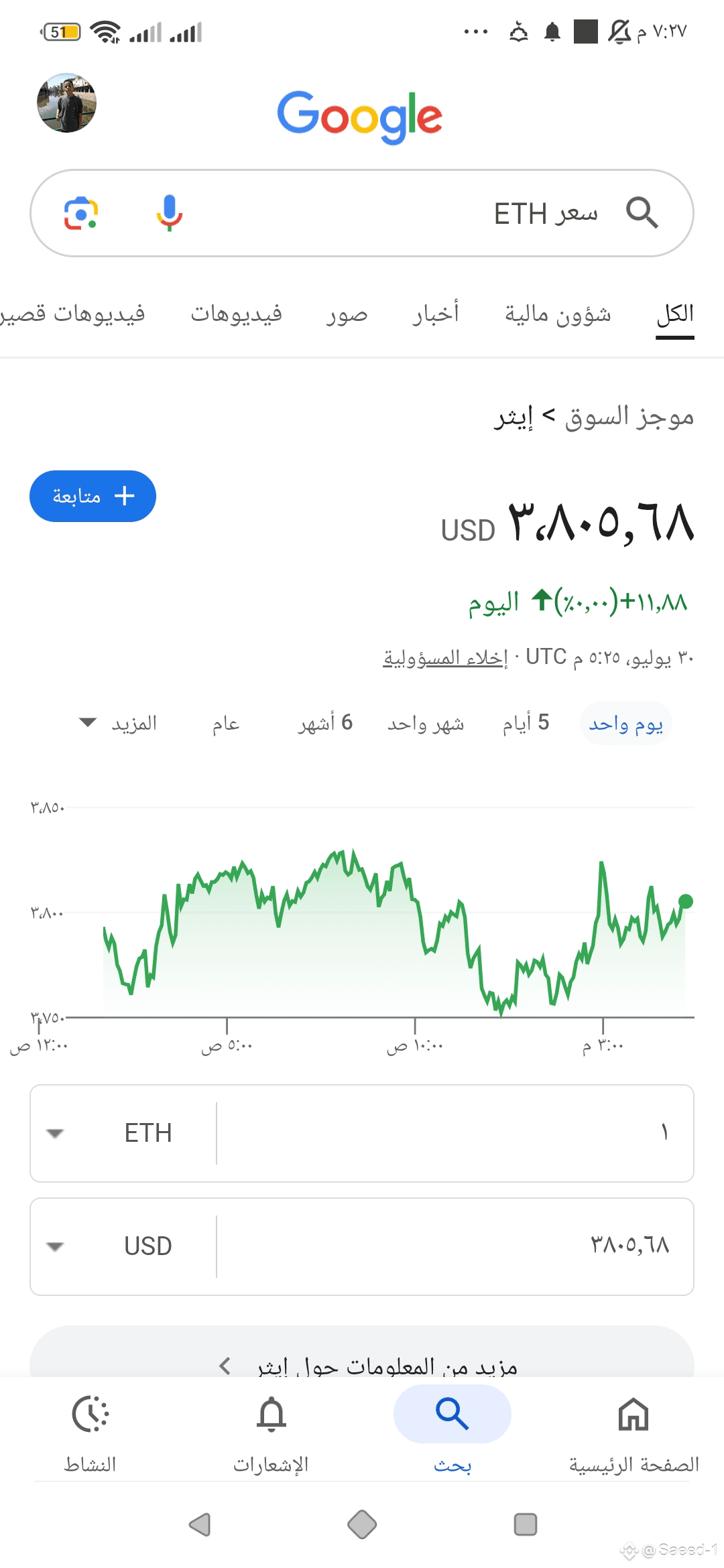The width and height of the screenshot is (724, 1568).
Task: Tap the Google Lens camera icon
Action: pyautogui.click(x=81, y=214)
